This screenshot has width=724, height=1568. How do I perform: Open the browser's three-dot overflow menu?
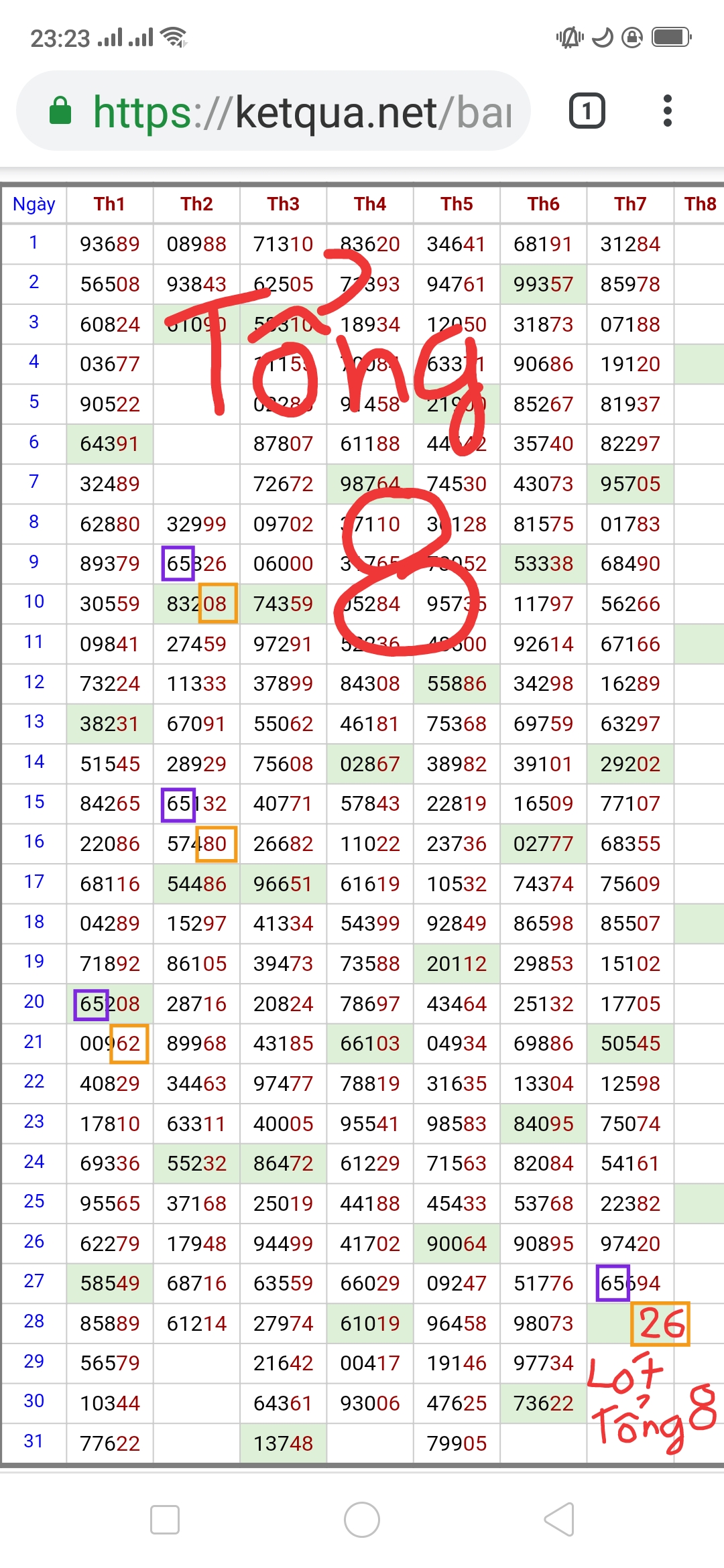[x=666, y=111]
